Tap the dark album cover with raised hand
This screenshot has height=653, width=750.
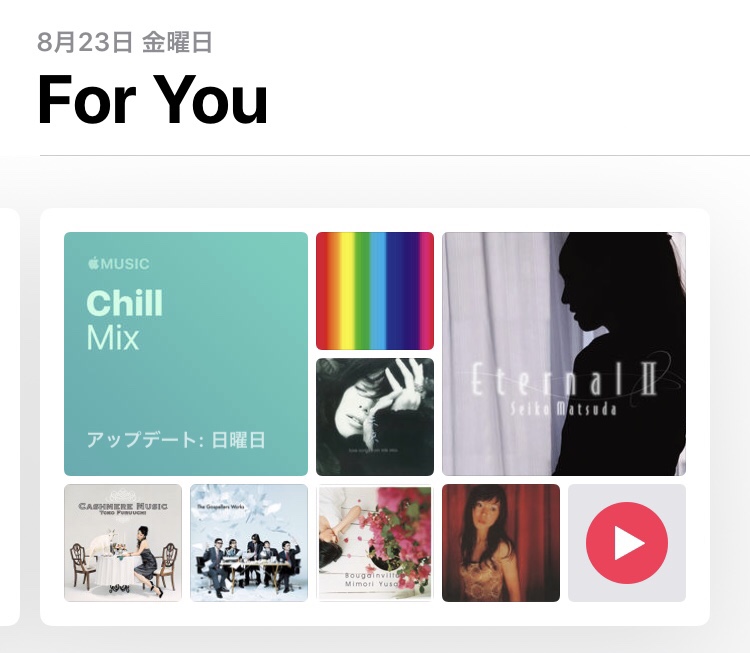[375, 417]
